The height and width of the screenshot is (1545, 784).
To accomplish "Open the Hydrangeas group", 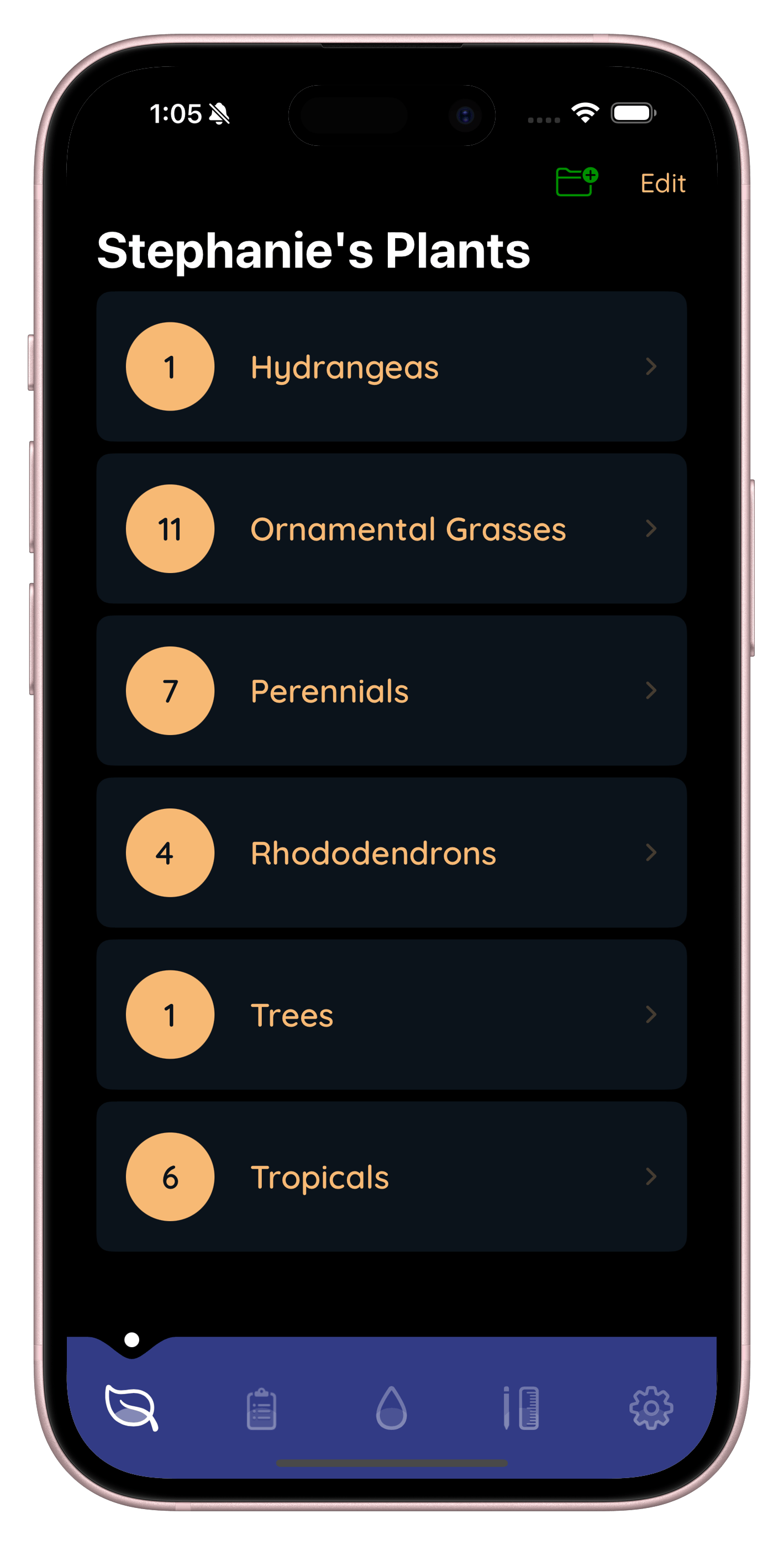I will tap(391, 366).
